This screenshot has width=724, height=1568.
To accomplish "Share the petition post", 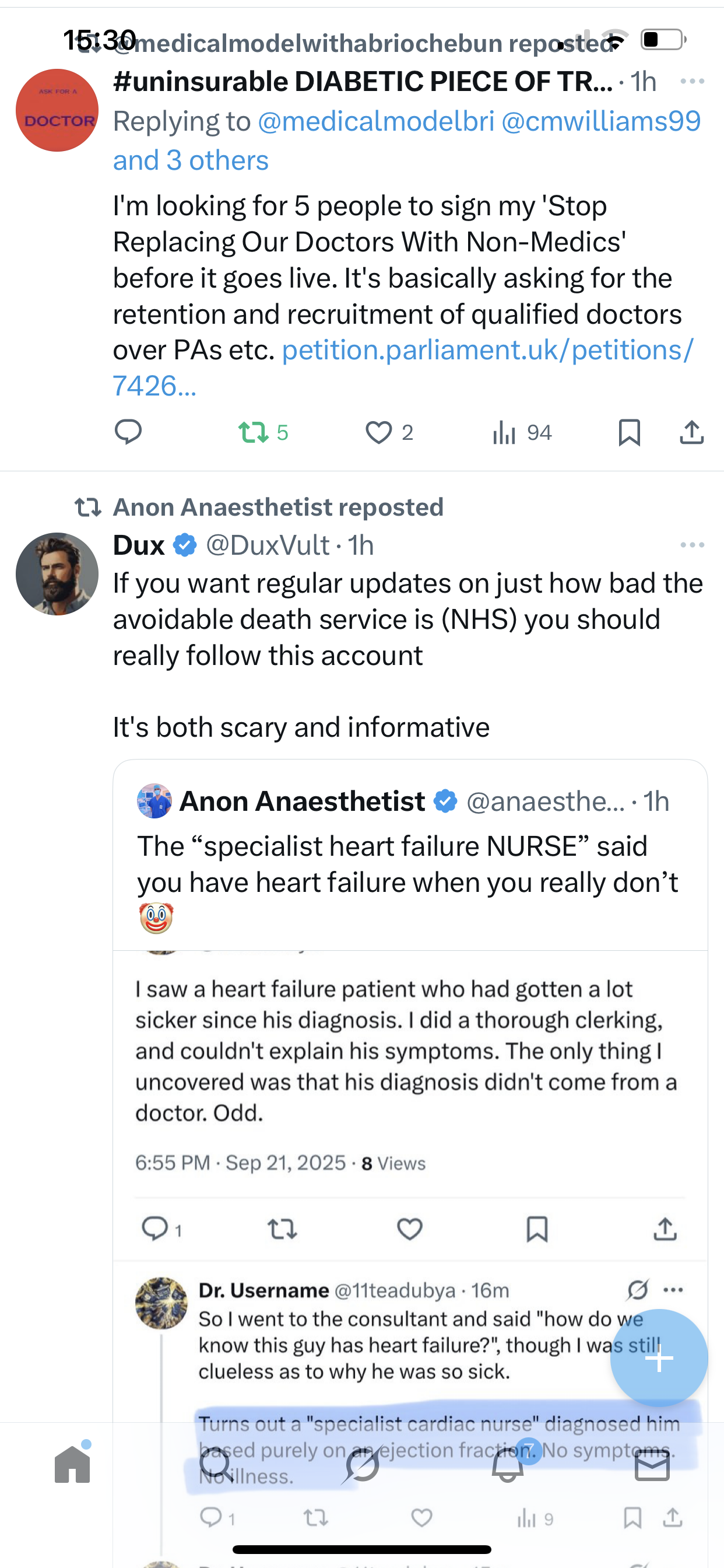I will 691,432.
